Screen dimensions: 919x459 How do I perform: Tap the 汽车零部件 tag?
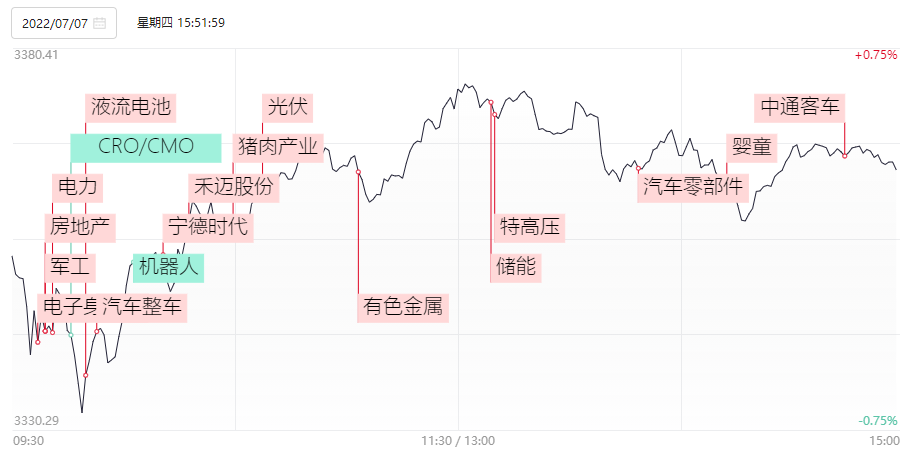[693, 187]
